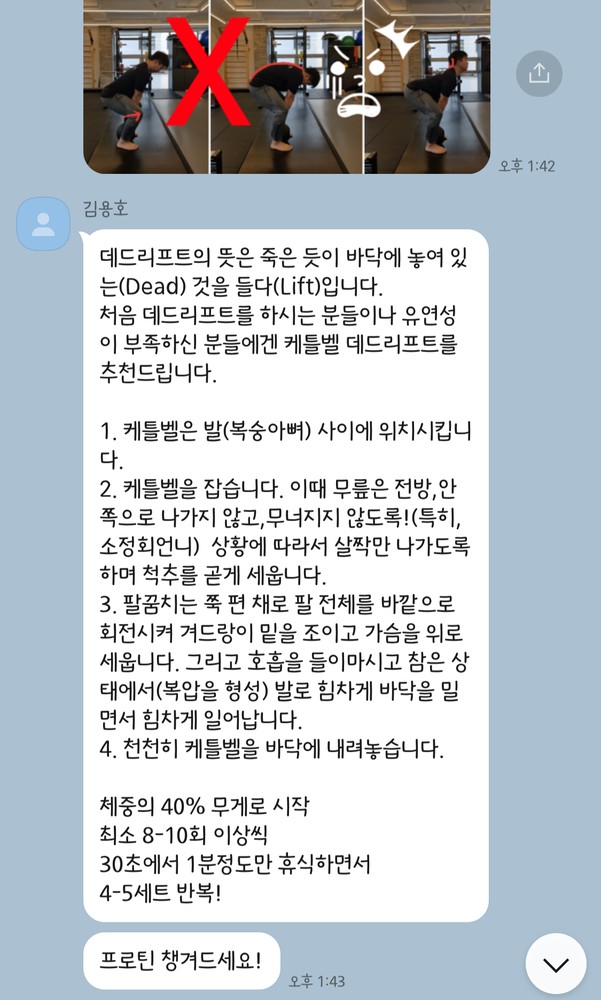The height and width of the screenshot is (1000, 601).
Task: Open the deadlift posture image
Action: tap(286, 85)
